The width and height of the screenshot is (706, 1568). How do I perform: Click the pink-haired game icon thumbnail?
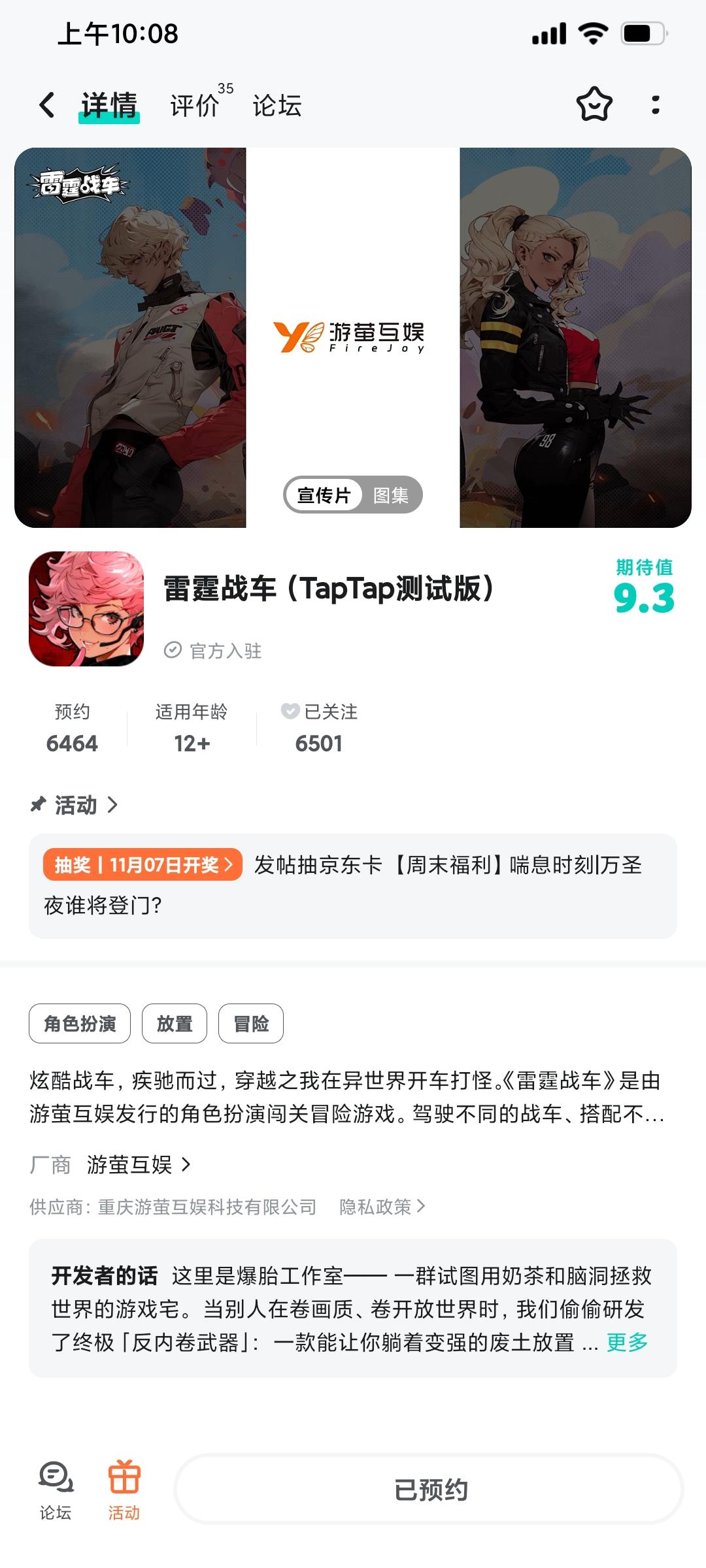coord(86,610)
